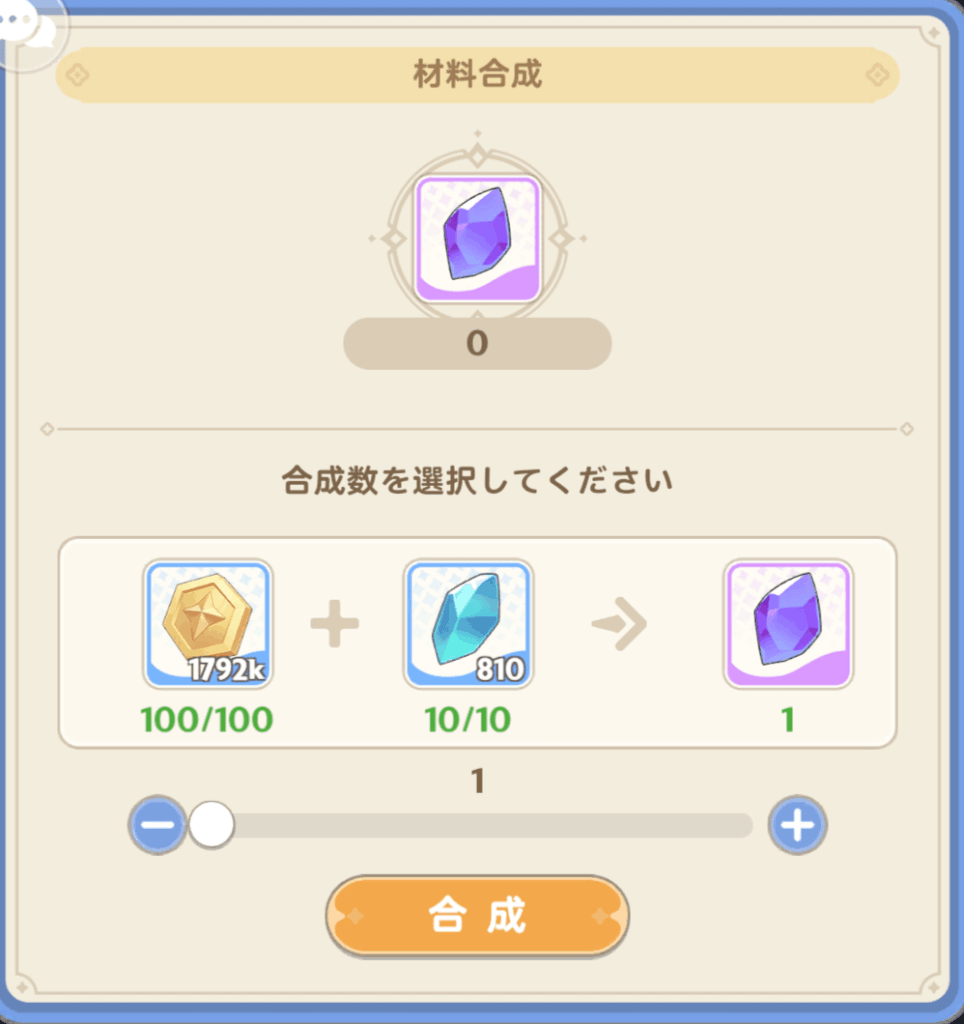Tap the orange 合成 button

click(x=477, y=916)
